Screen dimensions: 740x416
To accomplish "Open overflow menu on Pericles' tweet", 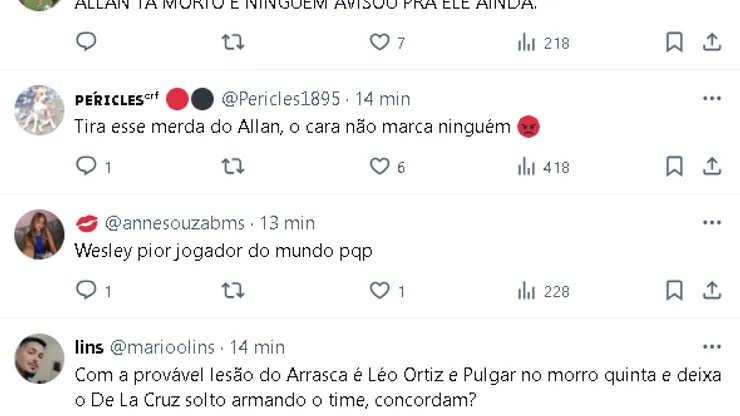I will pos(712,99).
